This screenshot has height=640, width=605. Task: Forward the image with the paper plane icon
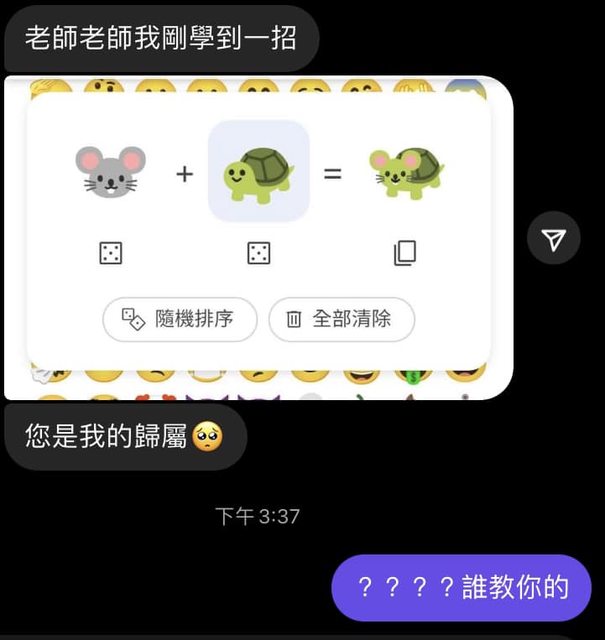[554, 238]
